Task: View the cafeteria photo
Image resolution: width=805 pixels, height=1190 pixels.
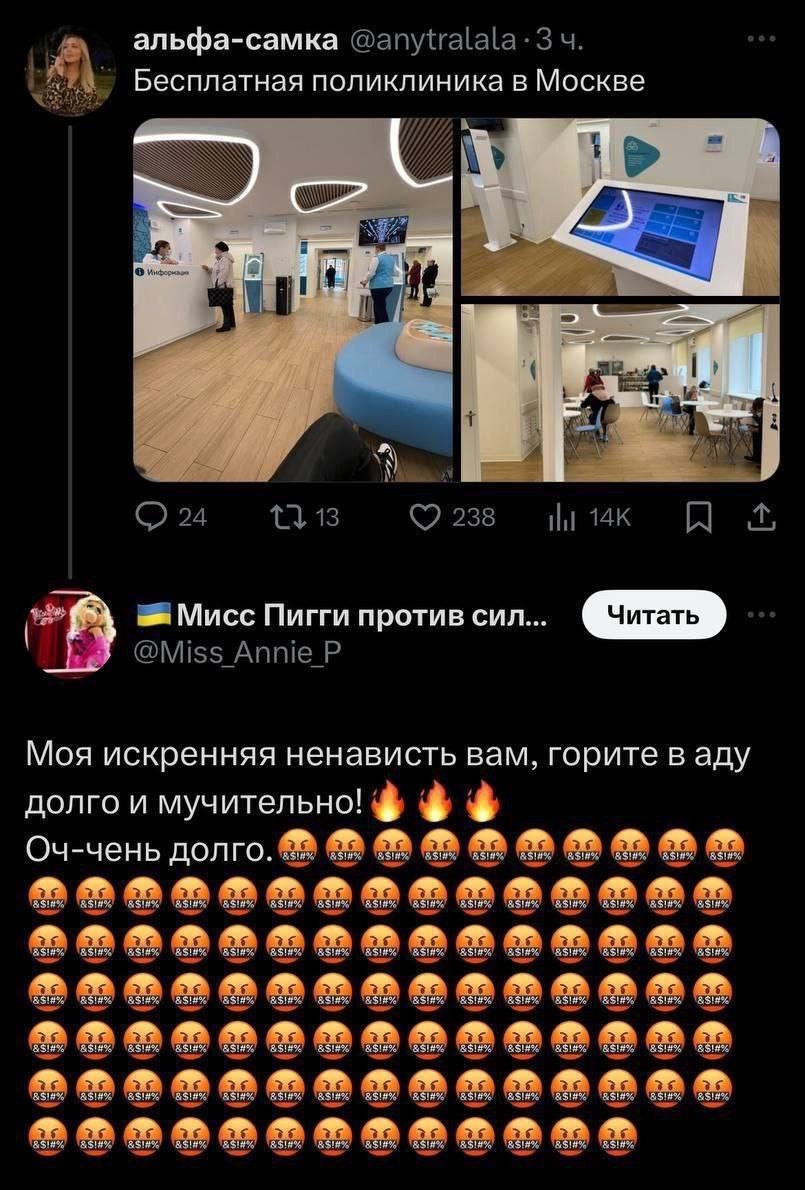Action: tap(619, 393)
